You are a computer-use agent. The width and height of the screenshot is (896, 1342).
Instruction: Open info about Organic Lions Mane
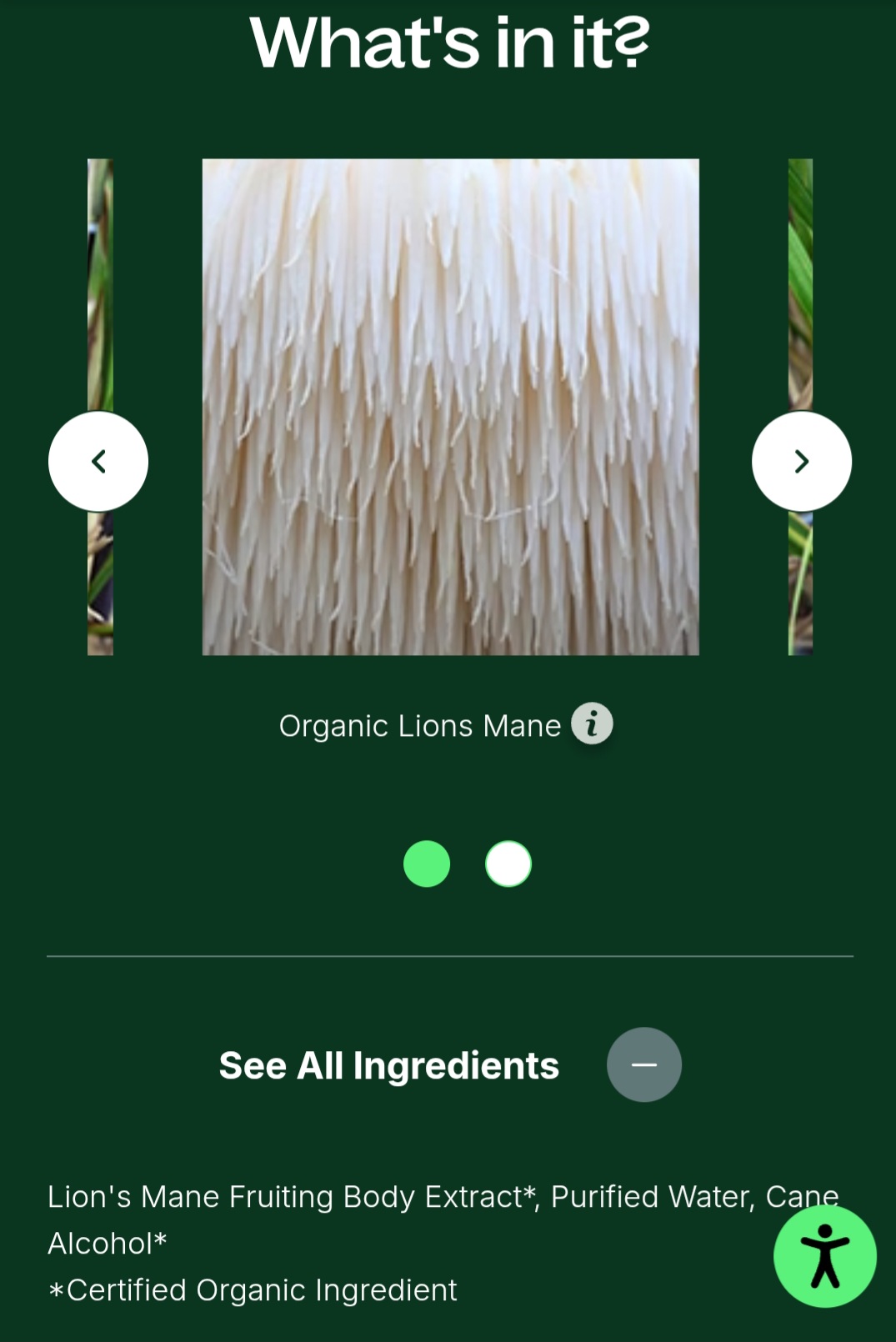(x=592, y=724)
